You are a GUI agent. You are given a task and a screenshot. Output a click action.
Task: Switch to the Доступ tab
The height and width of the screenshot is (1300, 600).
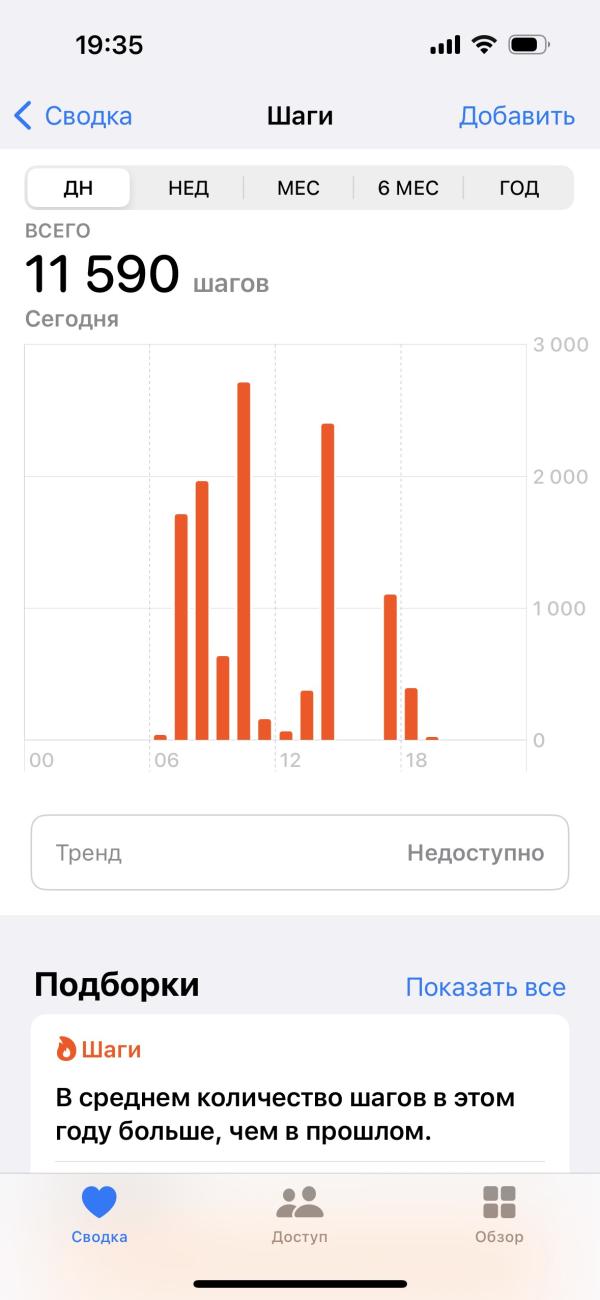(x=299, y=1213)
